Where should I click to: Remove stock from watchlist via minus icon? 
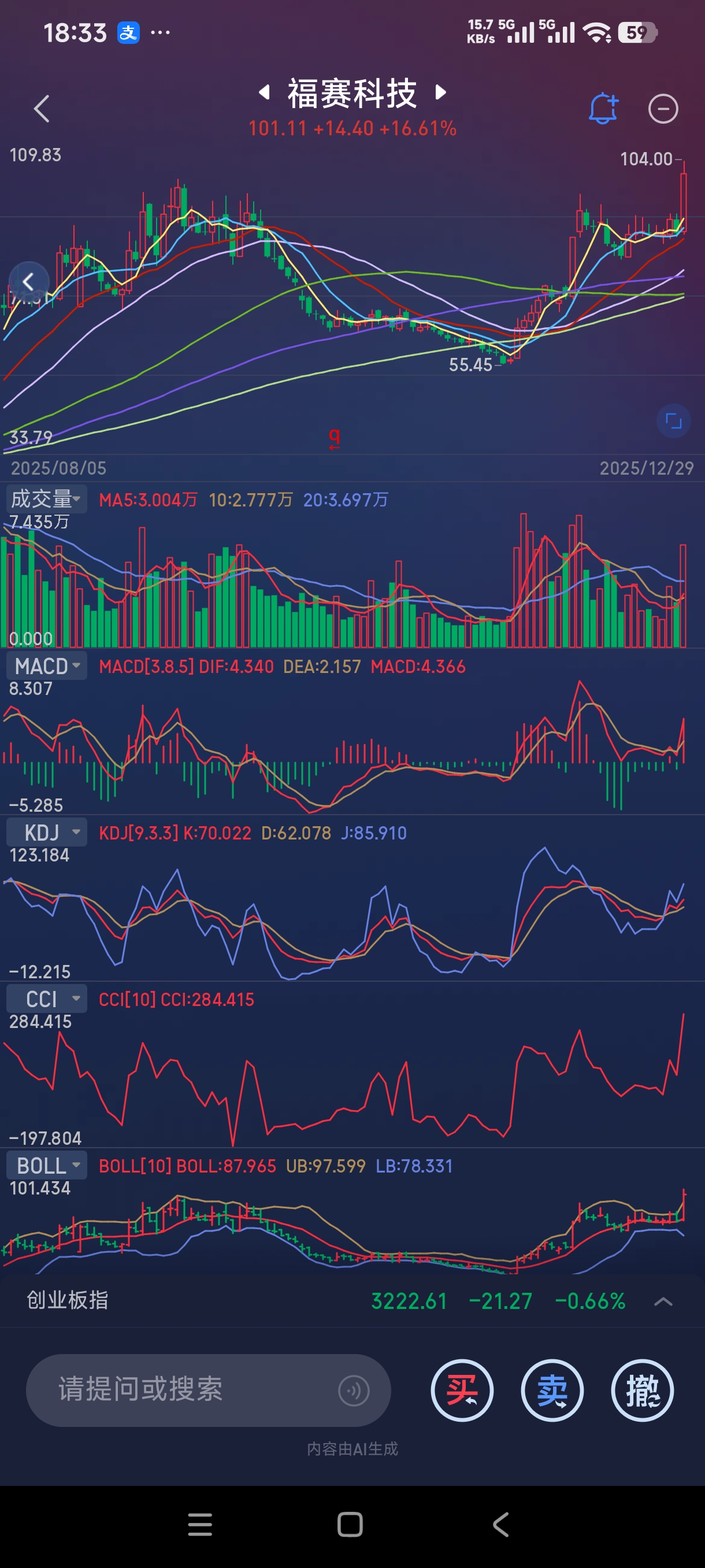662,110
